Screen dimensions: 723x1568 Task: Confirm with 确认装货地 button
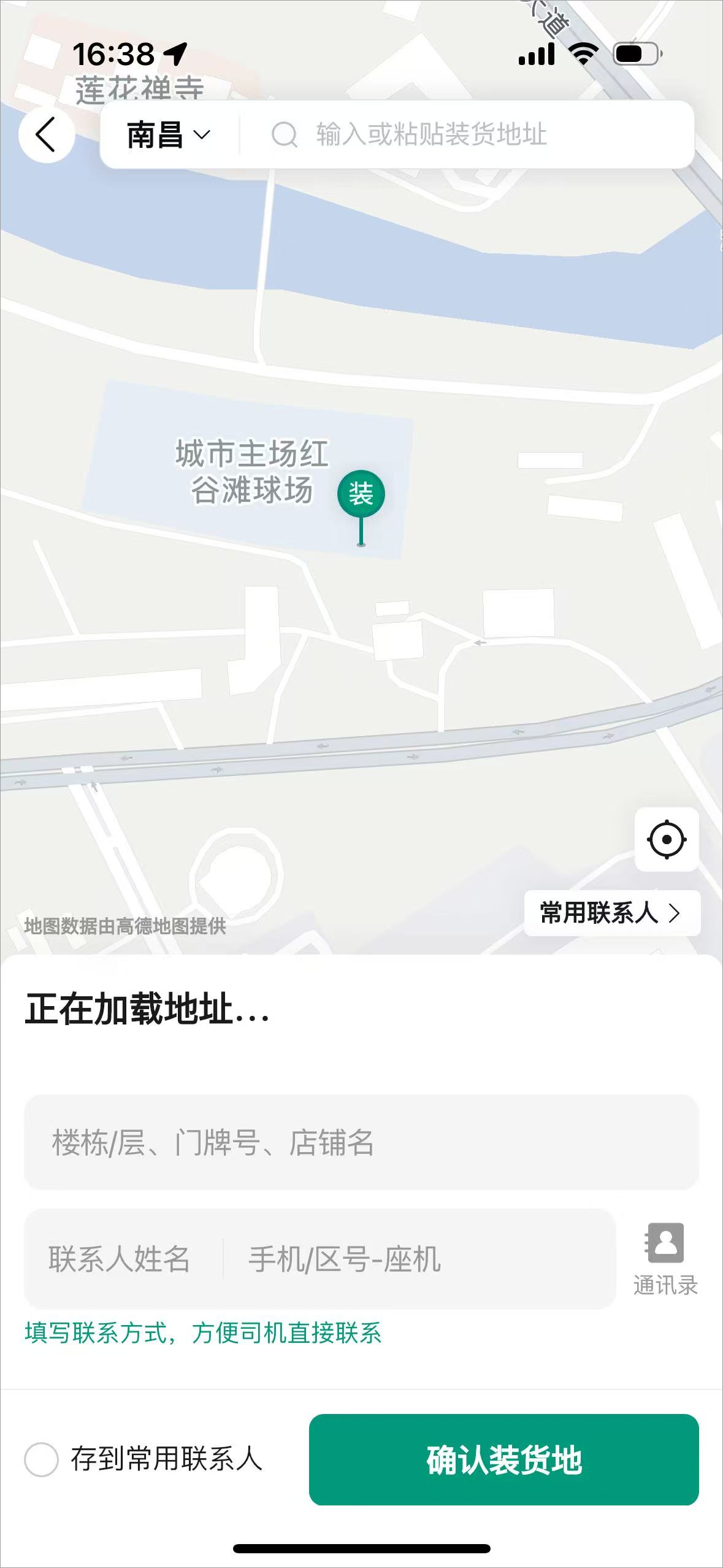(x=503, y=1459)
